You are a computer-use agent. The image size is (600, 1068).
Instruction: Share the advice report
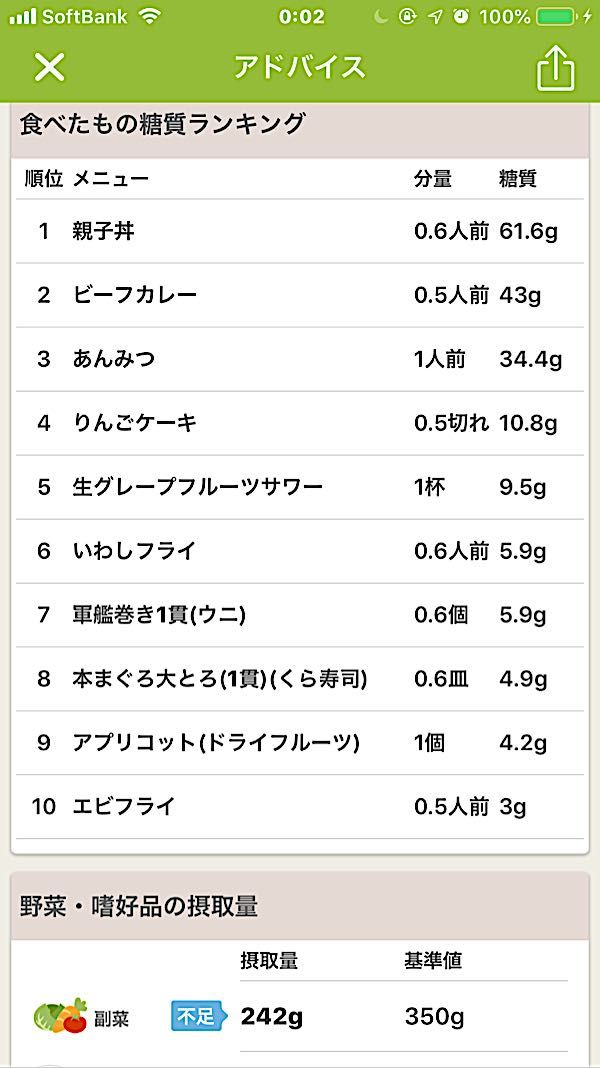(x=556, y=68)
